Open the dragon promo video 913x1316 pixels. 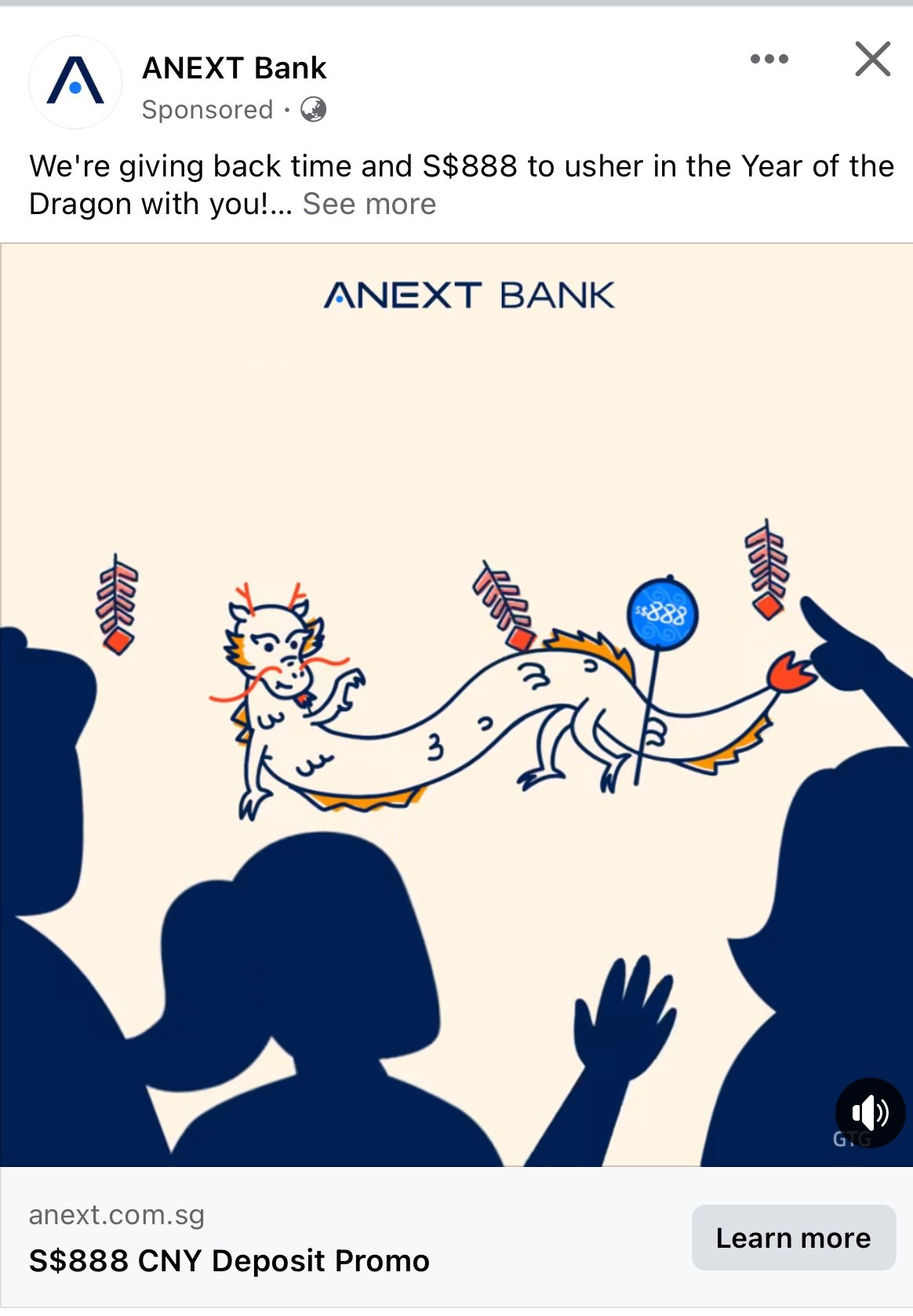[456, 704]
